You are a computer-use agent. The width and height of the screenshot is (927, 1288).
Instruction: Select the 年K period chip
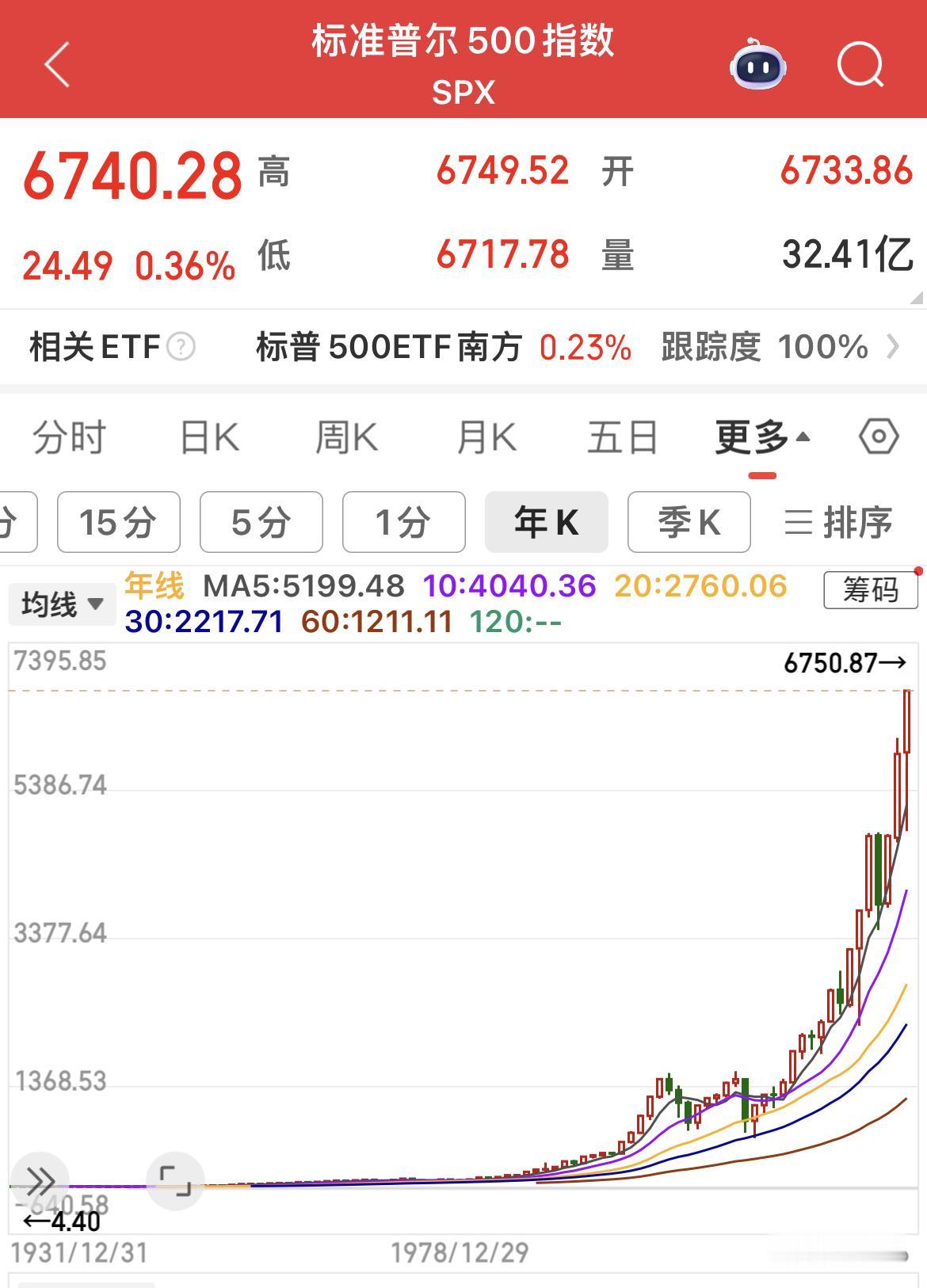click(x=546, y=522)
